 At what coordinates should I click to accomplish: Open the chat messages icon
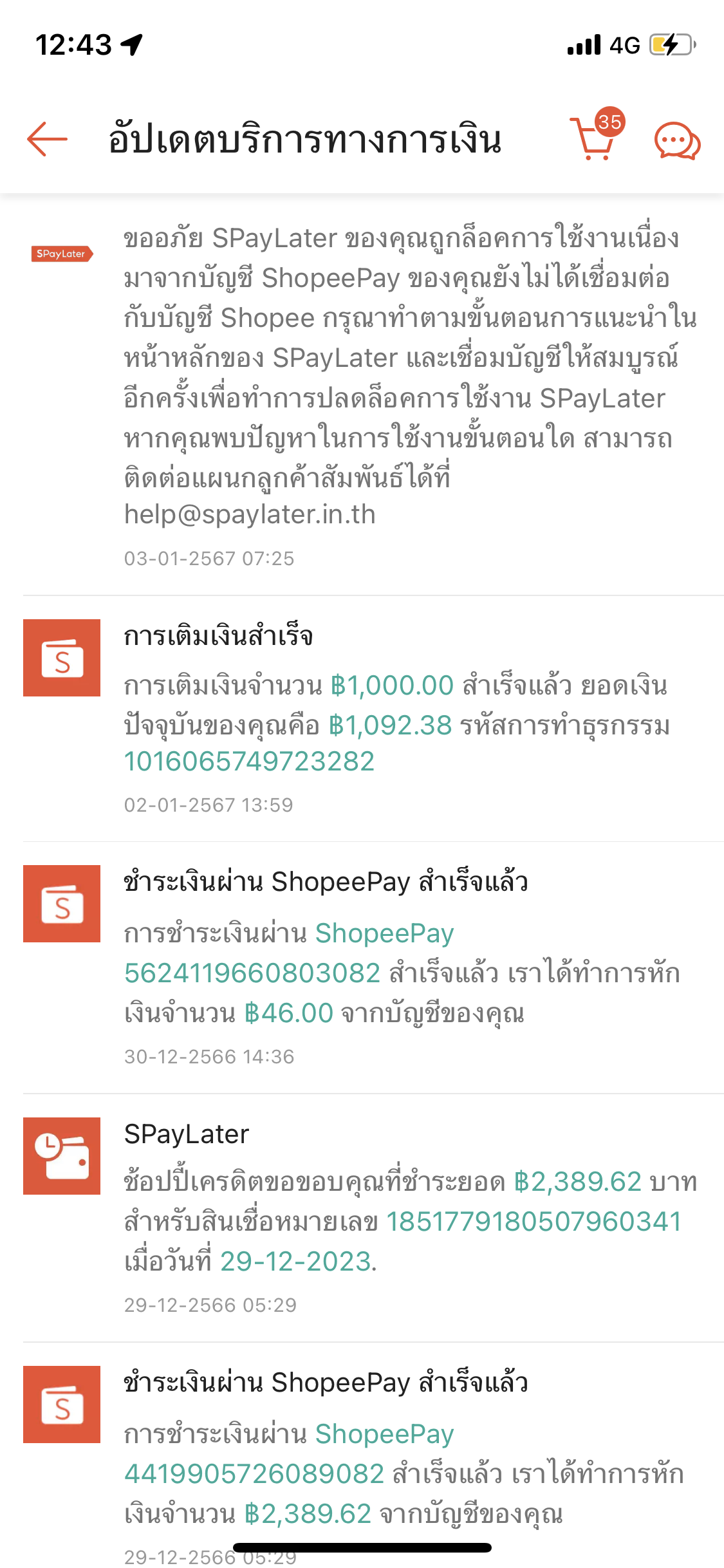pyautogui.click(x=677, y=141)
